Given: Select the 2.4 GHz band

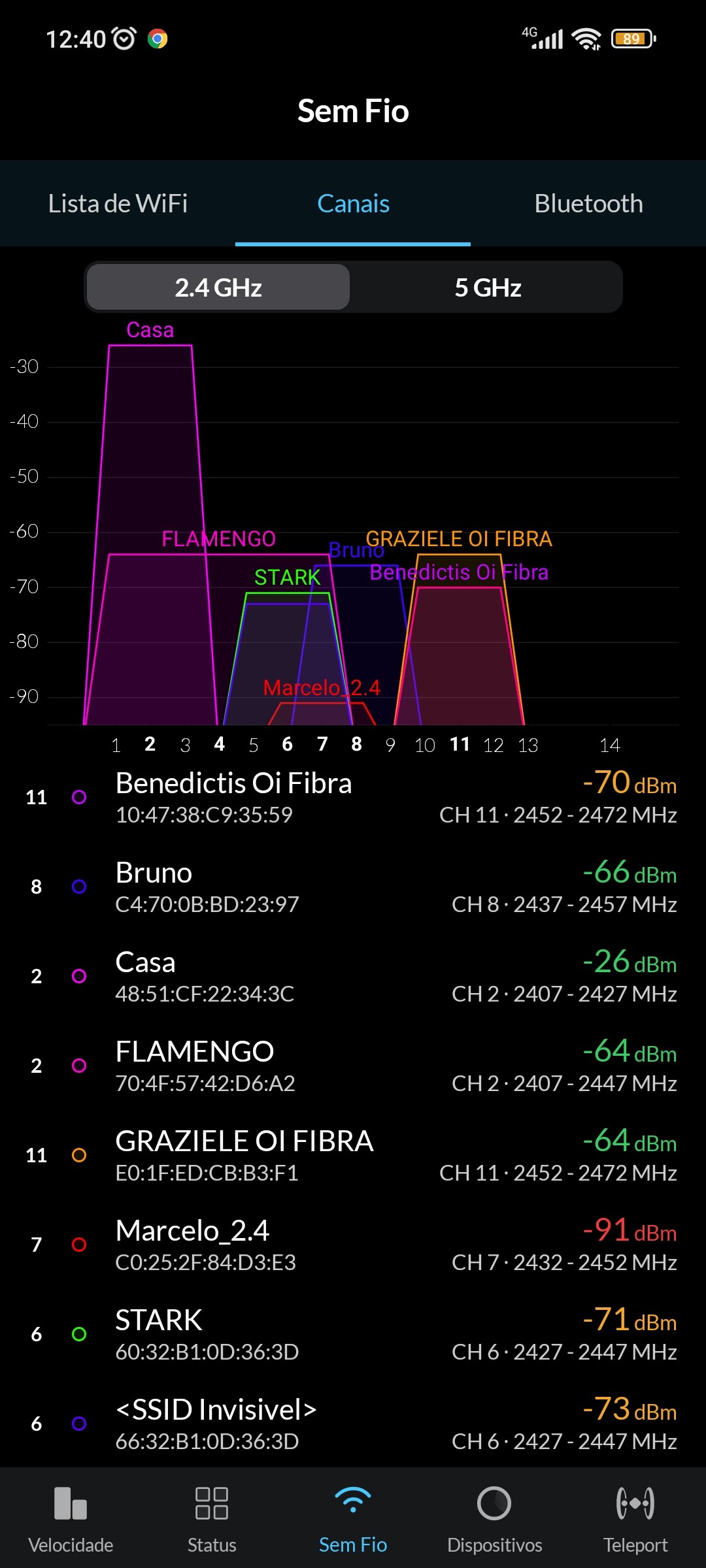Looking at the screenshot, I should (218, 287).
